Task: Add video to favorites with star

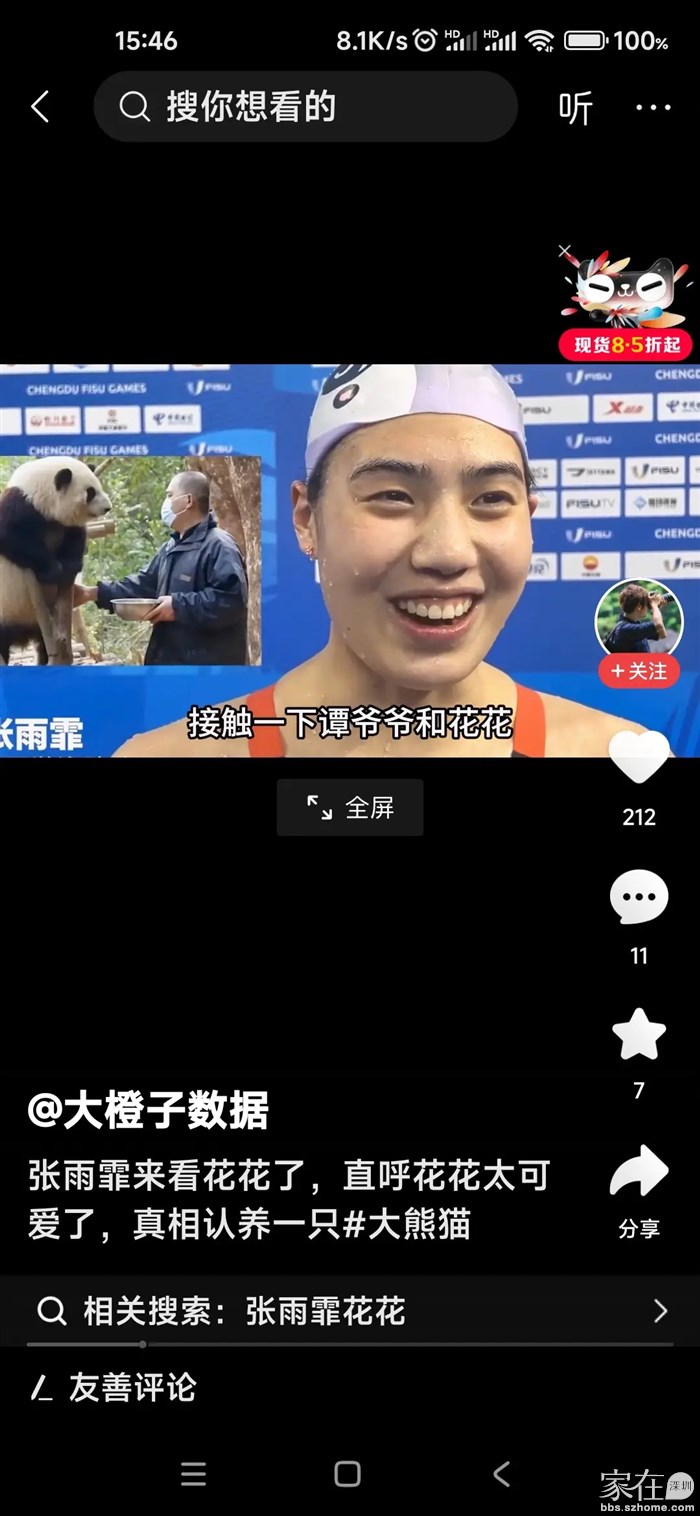Action: (639, 1035)
